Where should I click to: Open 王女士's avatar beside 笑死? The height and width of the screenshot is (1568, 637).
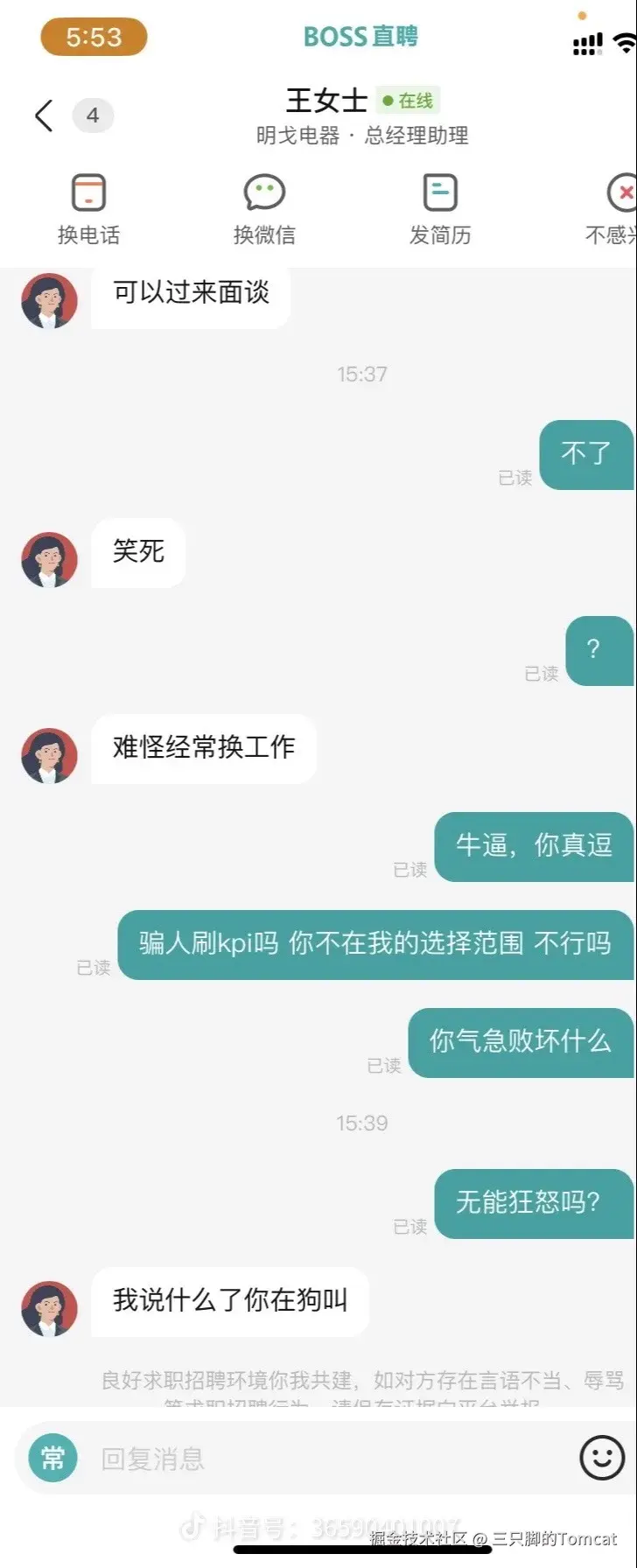point(49,559)
